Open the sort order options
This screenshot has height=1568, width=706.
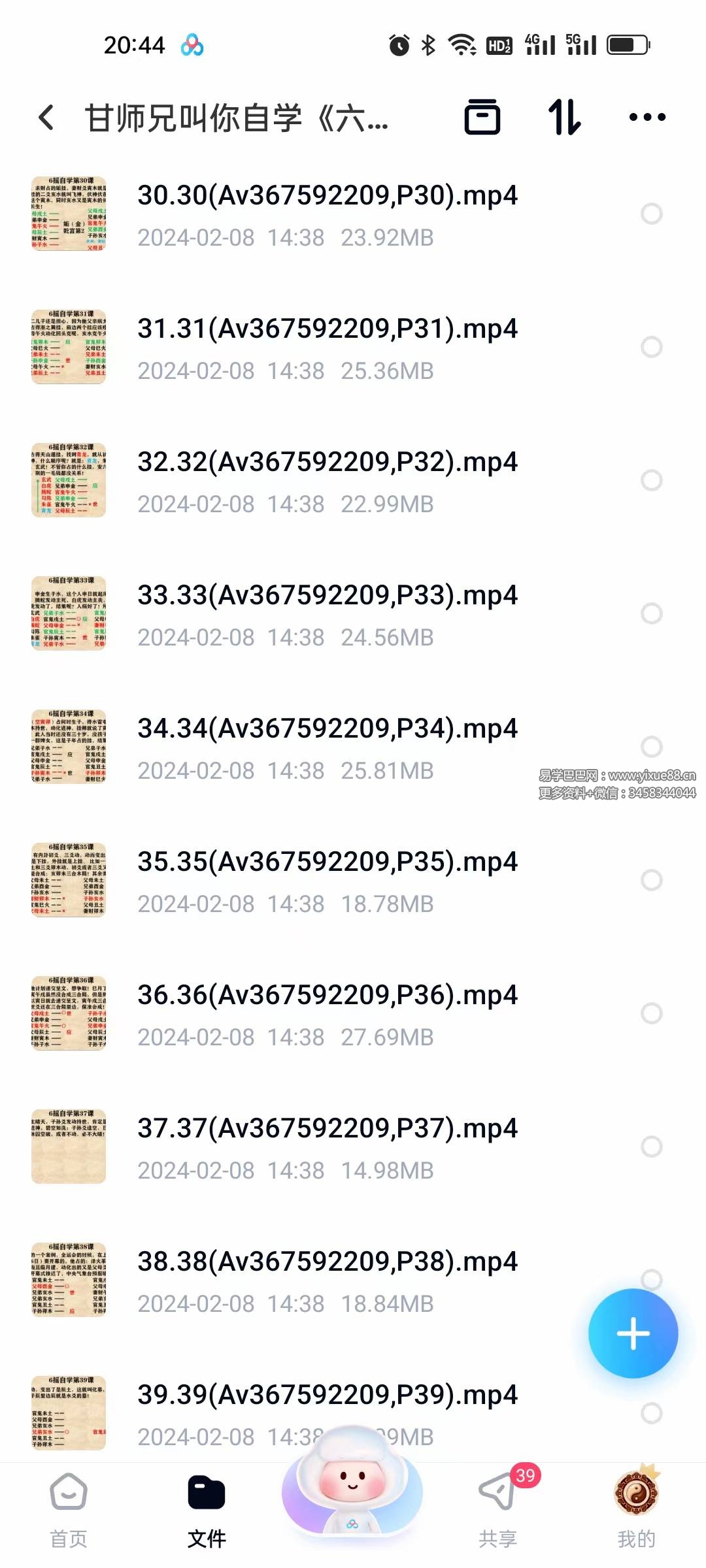tap(564, 118)
